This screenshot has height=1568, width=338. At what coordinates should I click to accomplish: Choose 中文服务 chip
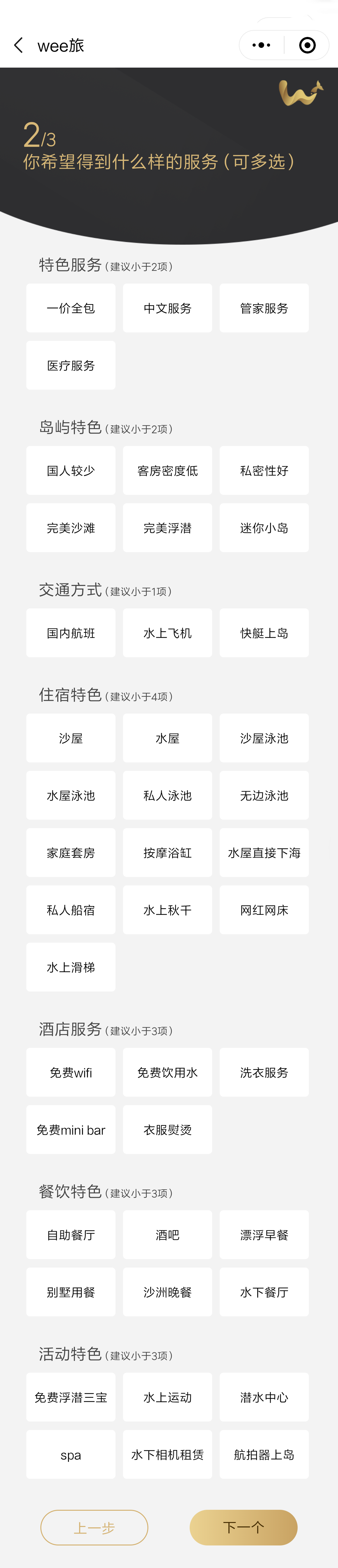click(x=167, y=308)
